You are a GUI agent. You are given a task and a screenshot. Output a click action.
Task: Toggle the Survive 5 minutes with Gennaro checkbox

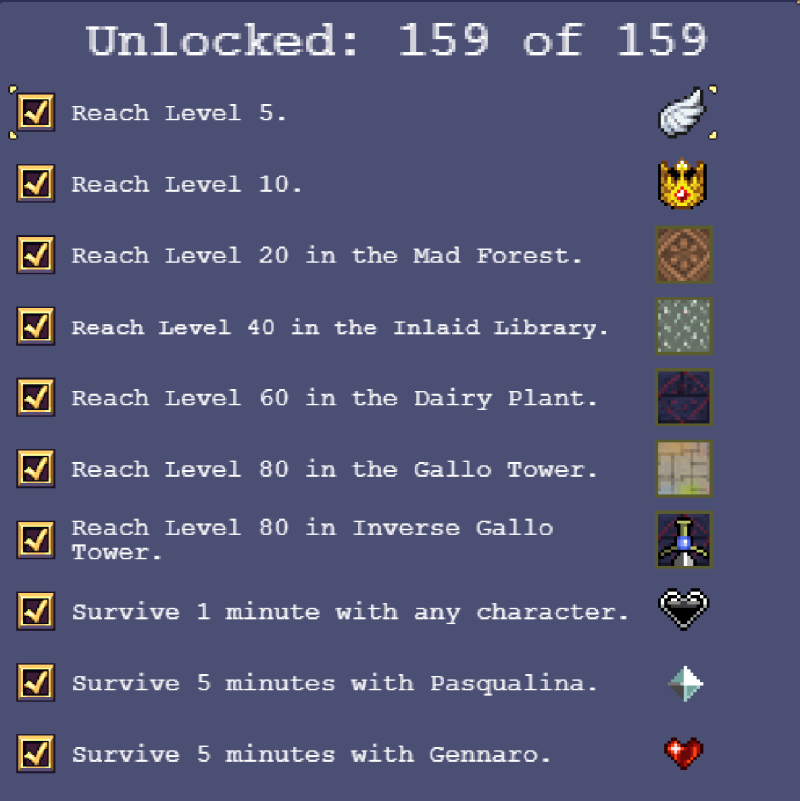[x=36, y=754]
